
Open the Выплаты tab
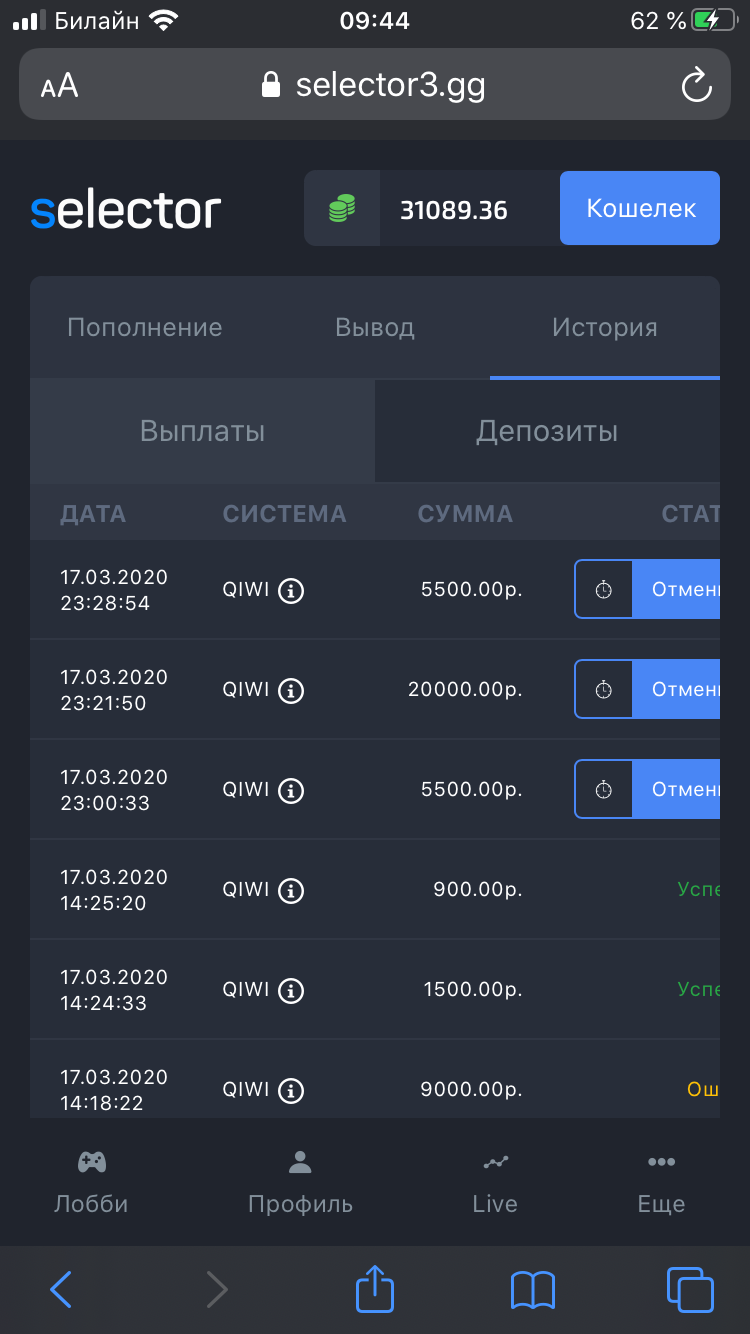pos(201,430)
